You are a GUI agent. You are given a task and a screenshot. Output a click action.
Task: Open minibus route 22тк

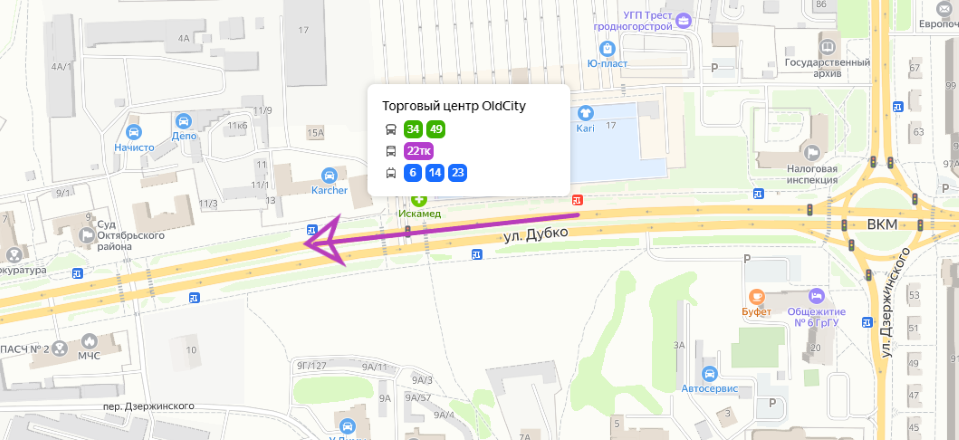418,151
